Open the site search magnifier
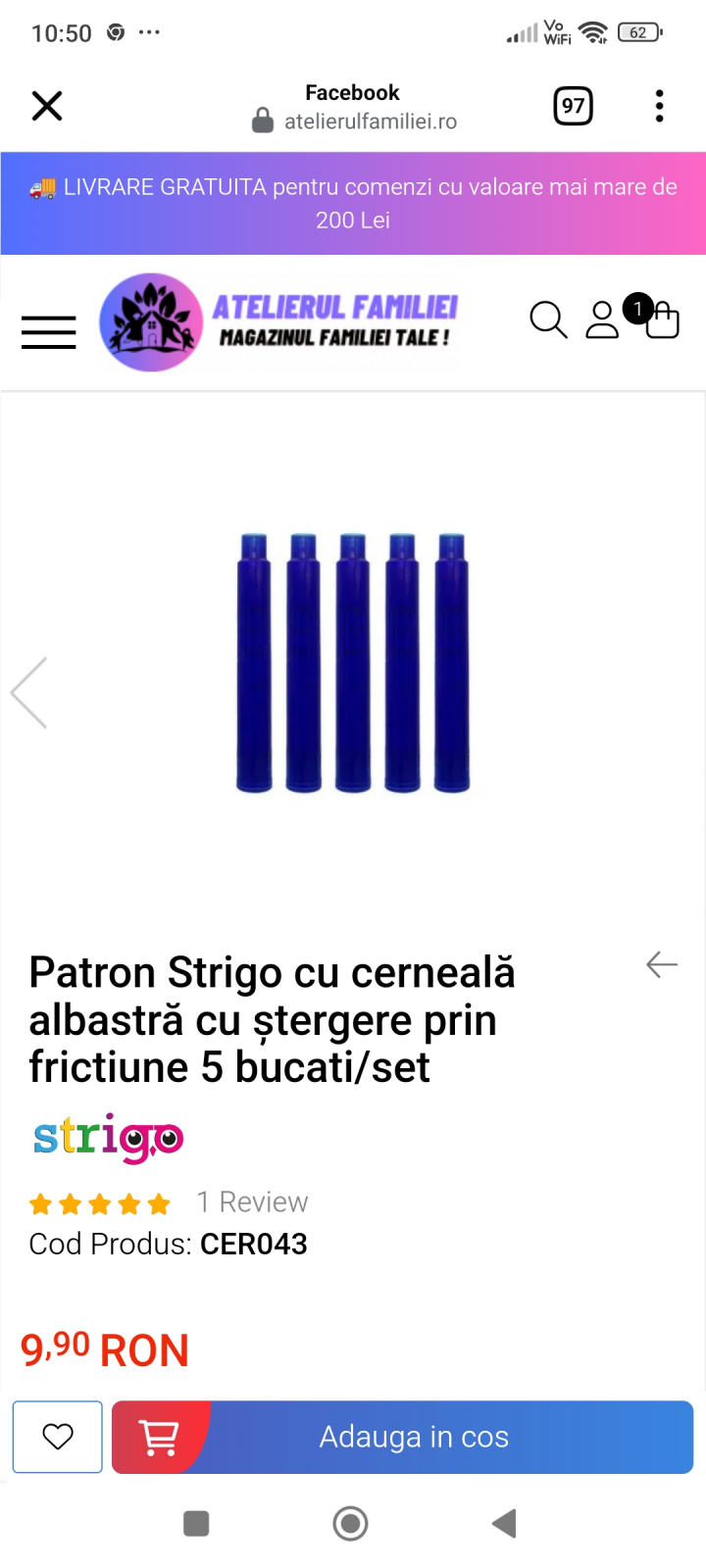The height and width of the screenshot is (1568, 706). (548, 320)
